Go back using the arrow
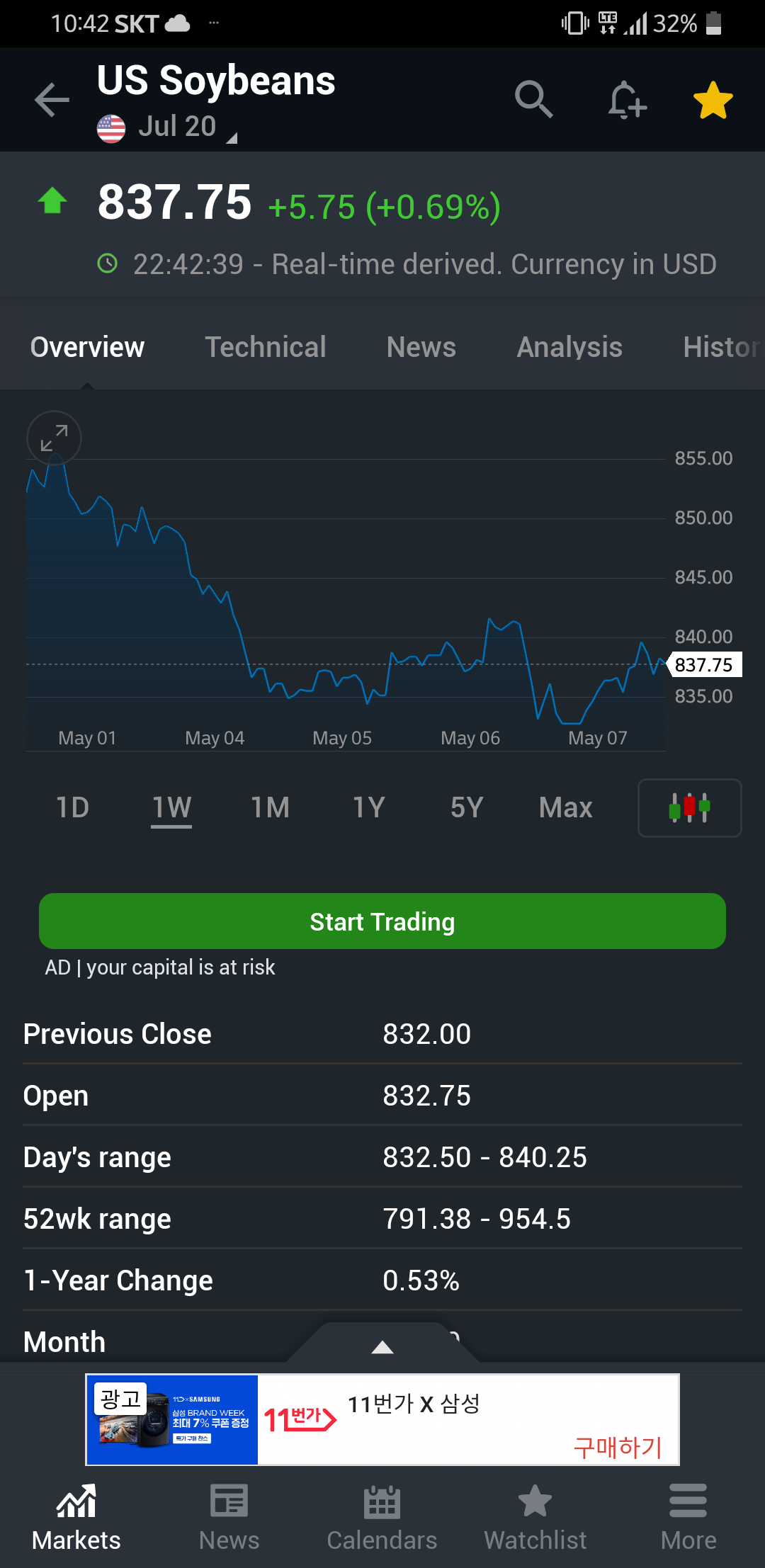The width and height of the screenshot is (765, 1568). tap(52, 99)
